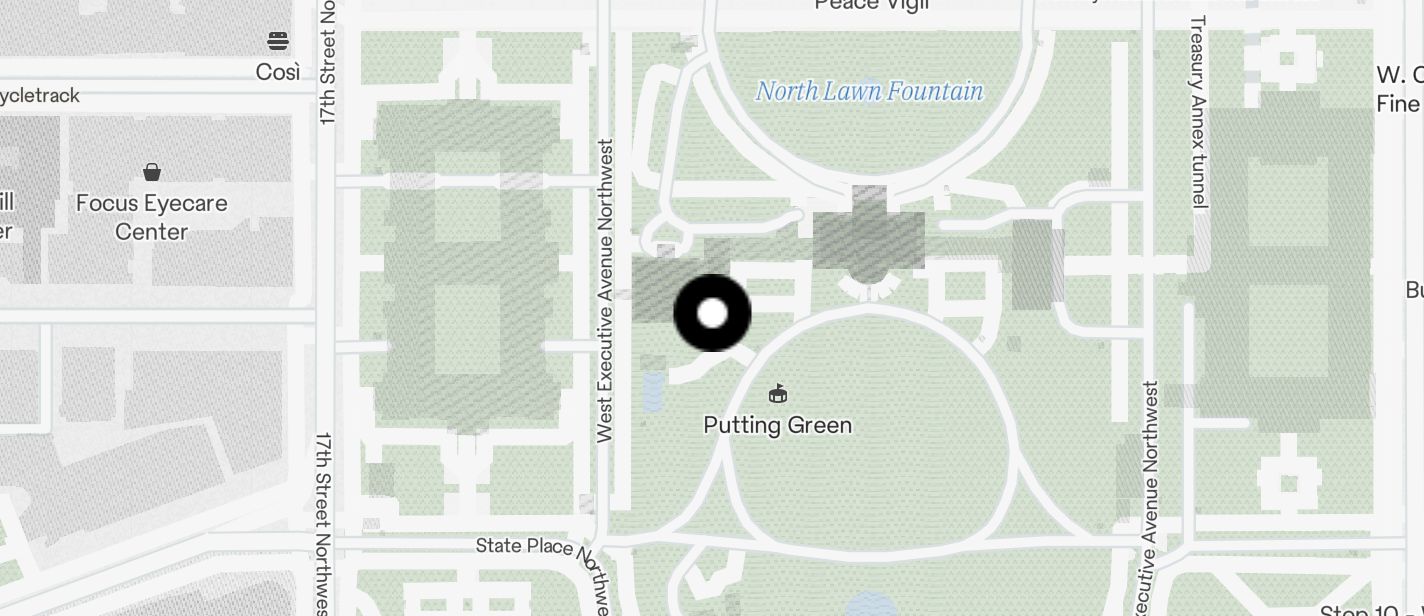Screen dimensions: 1424x616
Task: Select the Così restaurant marker
Action: 278,41
